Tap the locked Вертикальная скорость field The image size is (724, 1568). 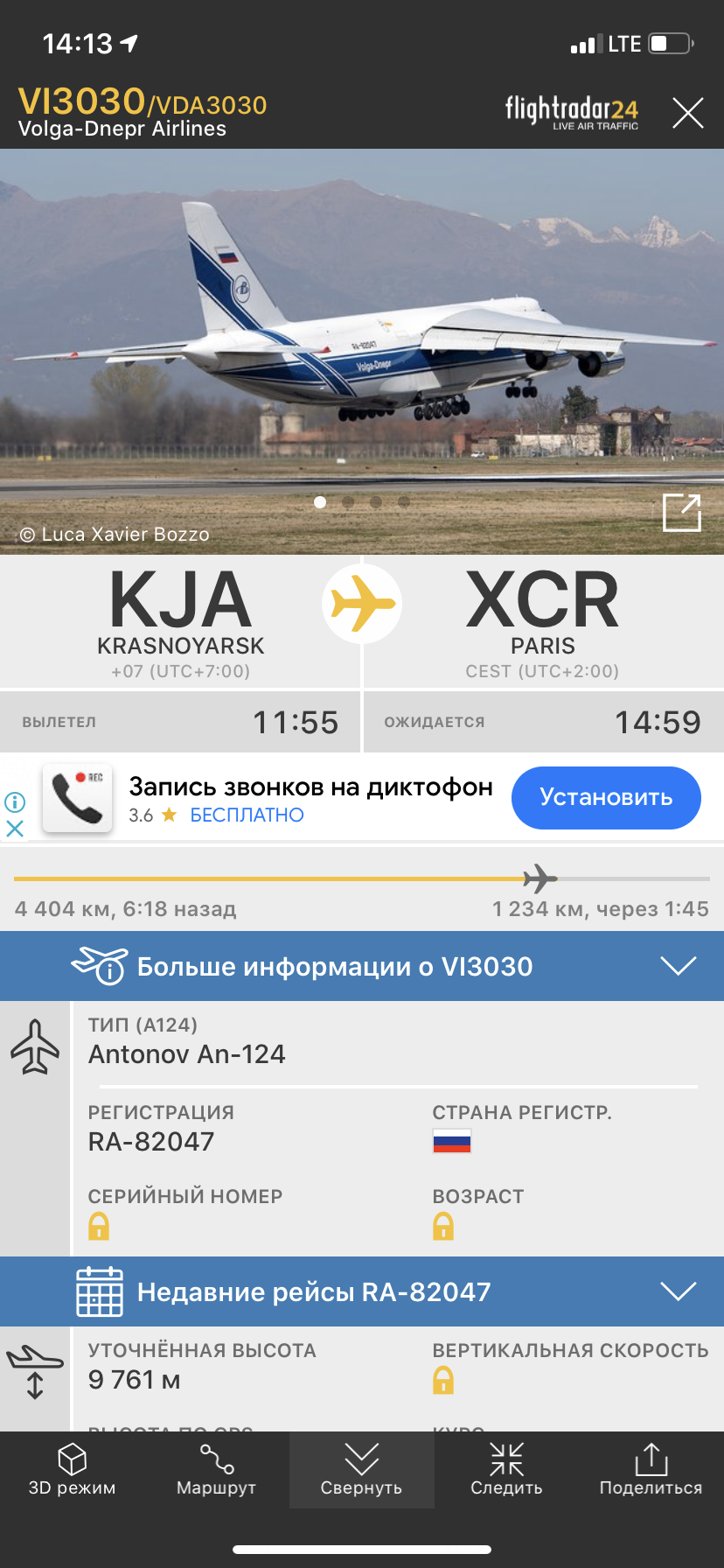click(x=443, y=1380)
